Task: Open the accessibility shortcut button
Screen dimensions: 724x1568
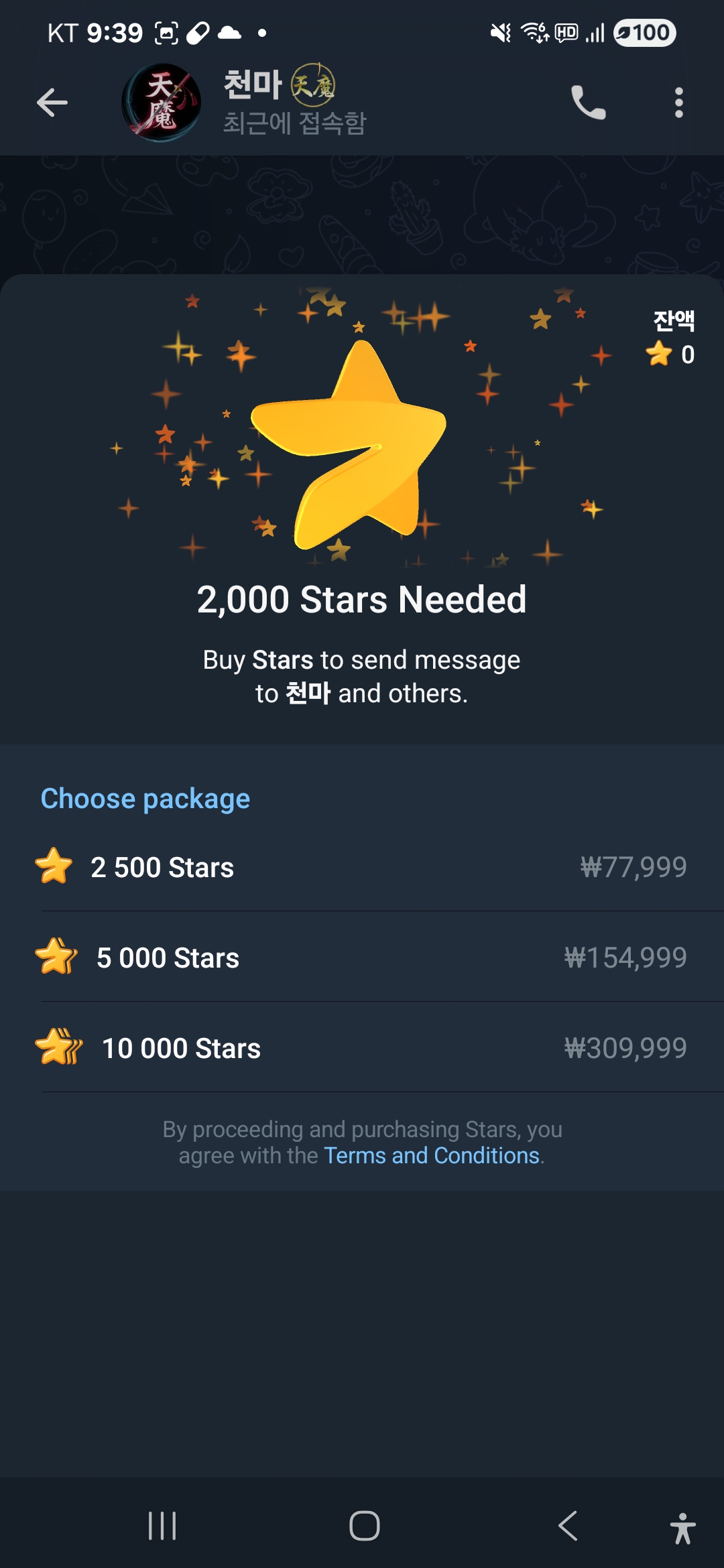Action: click(682, 1528)
